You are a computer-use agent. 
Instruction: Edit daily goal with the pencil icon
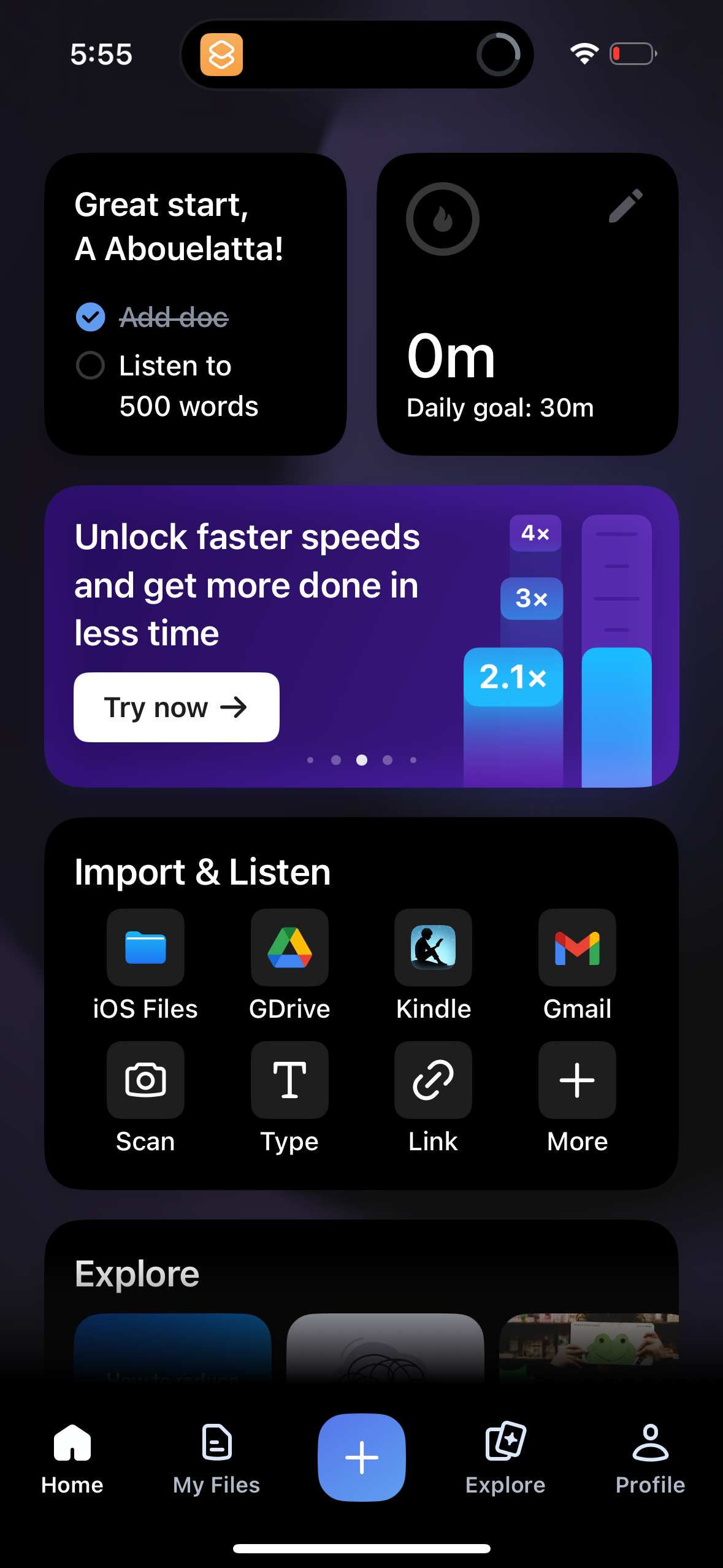[626, 207]
